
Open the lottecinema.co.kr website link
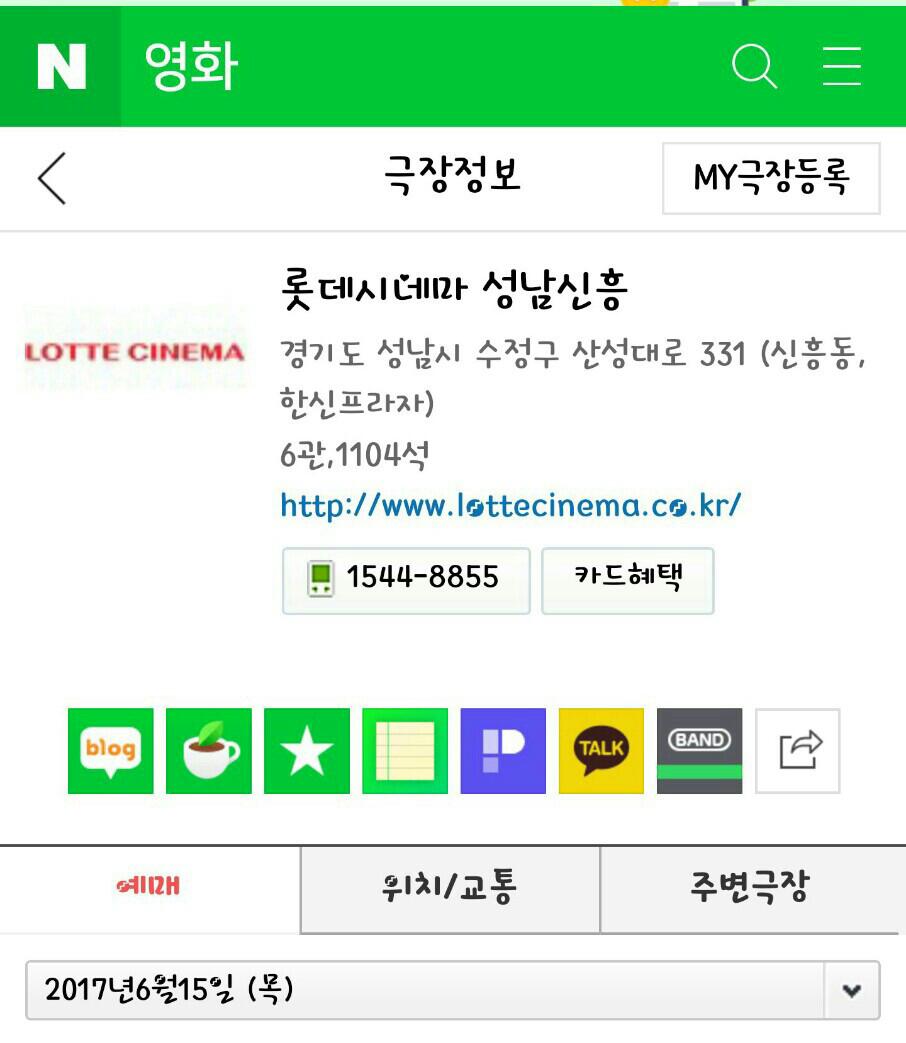(510, 505)
